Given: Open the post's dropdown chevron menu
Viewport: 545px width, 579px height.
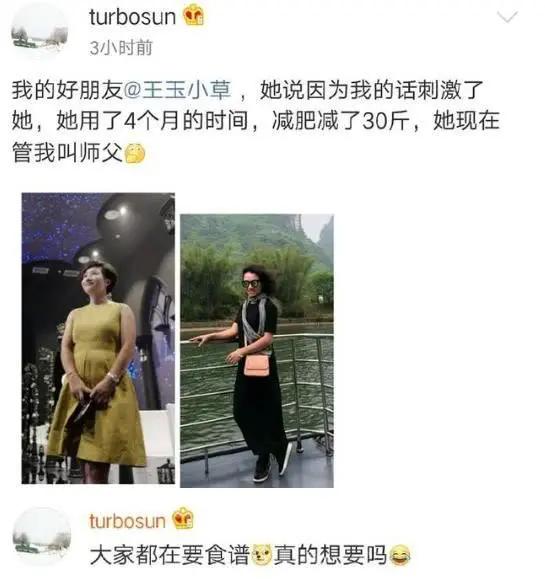Looking at the screenshot, I should click(507, 17).
